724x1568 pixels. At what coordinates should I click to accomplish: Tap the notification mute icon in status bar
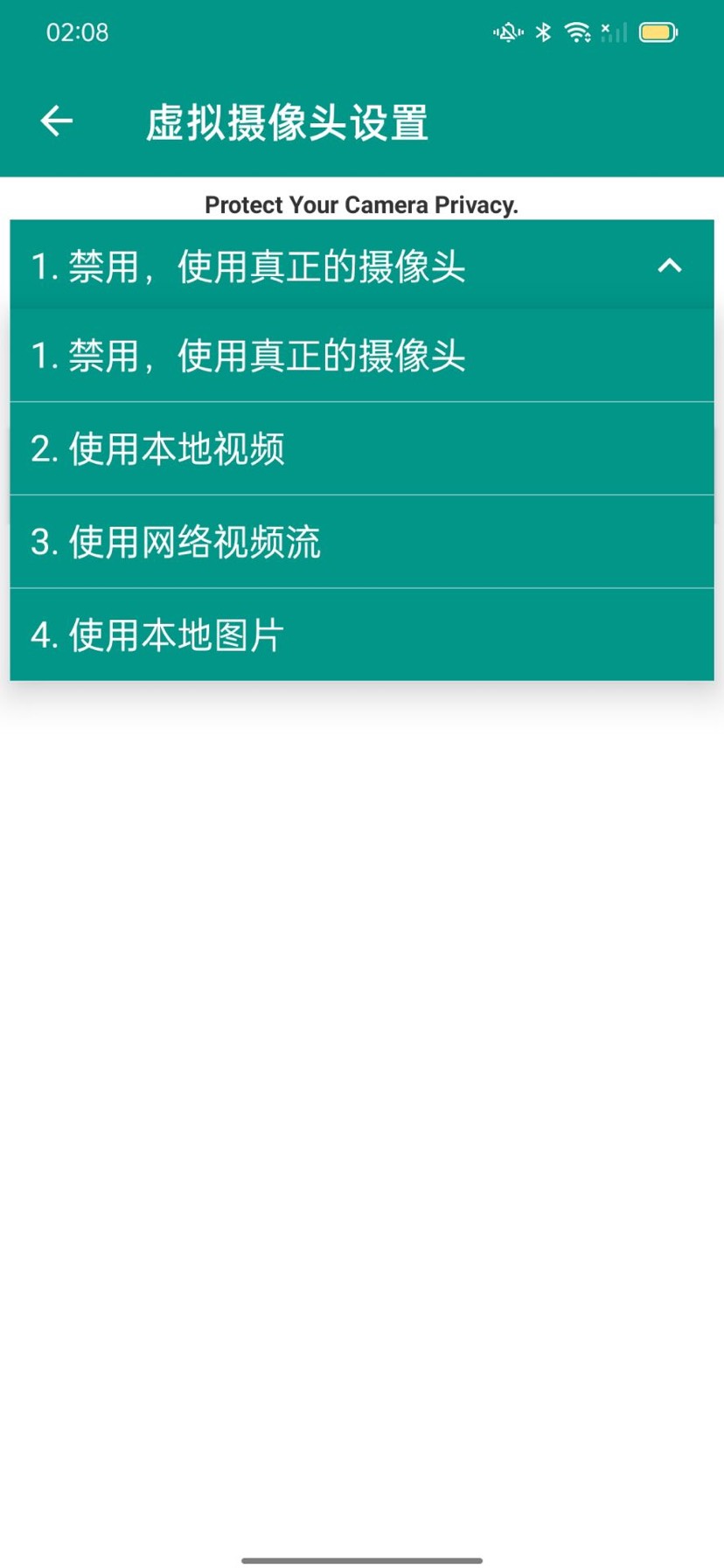[507, 31]
